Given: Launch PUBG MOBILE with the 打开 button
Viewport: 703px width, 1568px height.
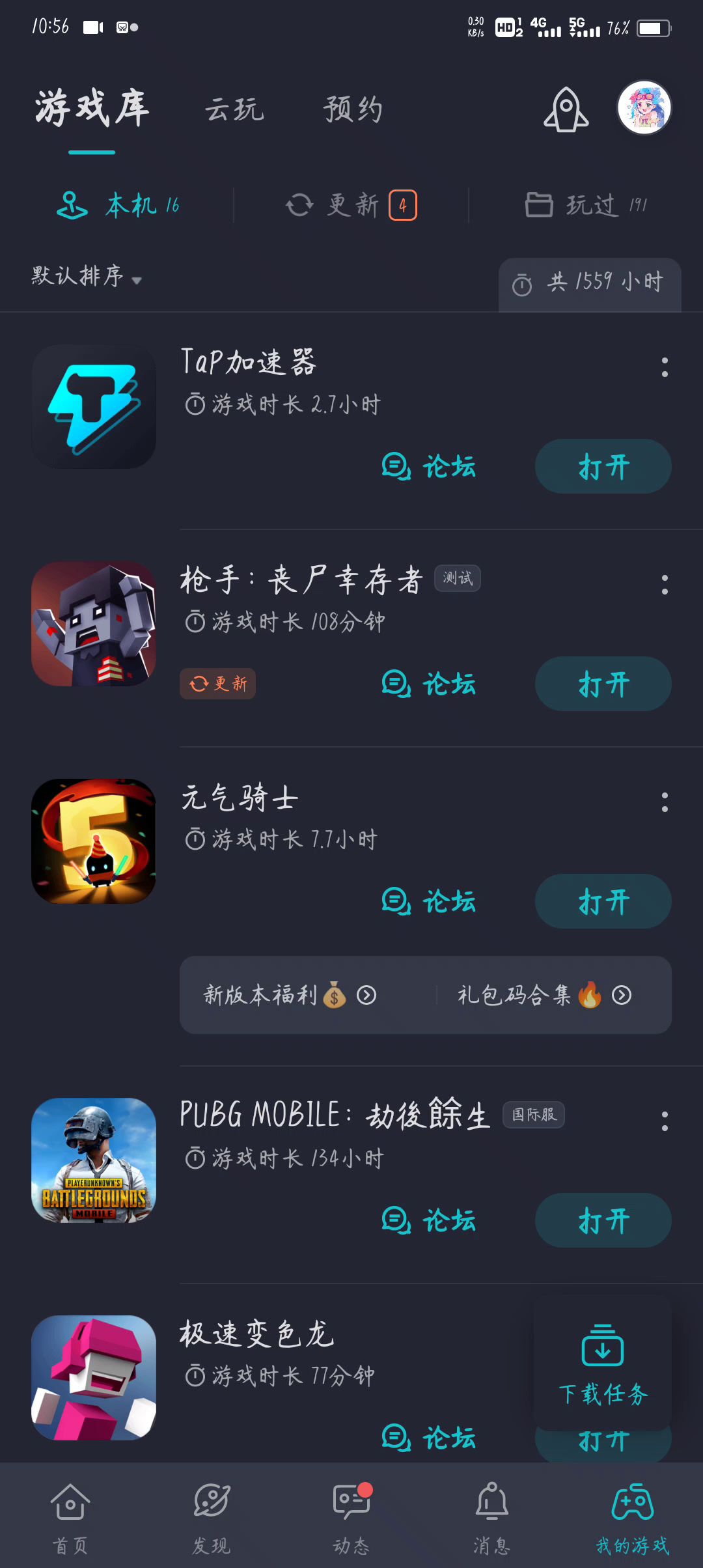Looking at the screenshot, I should point(603,1221).
